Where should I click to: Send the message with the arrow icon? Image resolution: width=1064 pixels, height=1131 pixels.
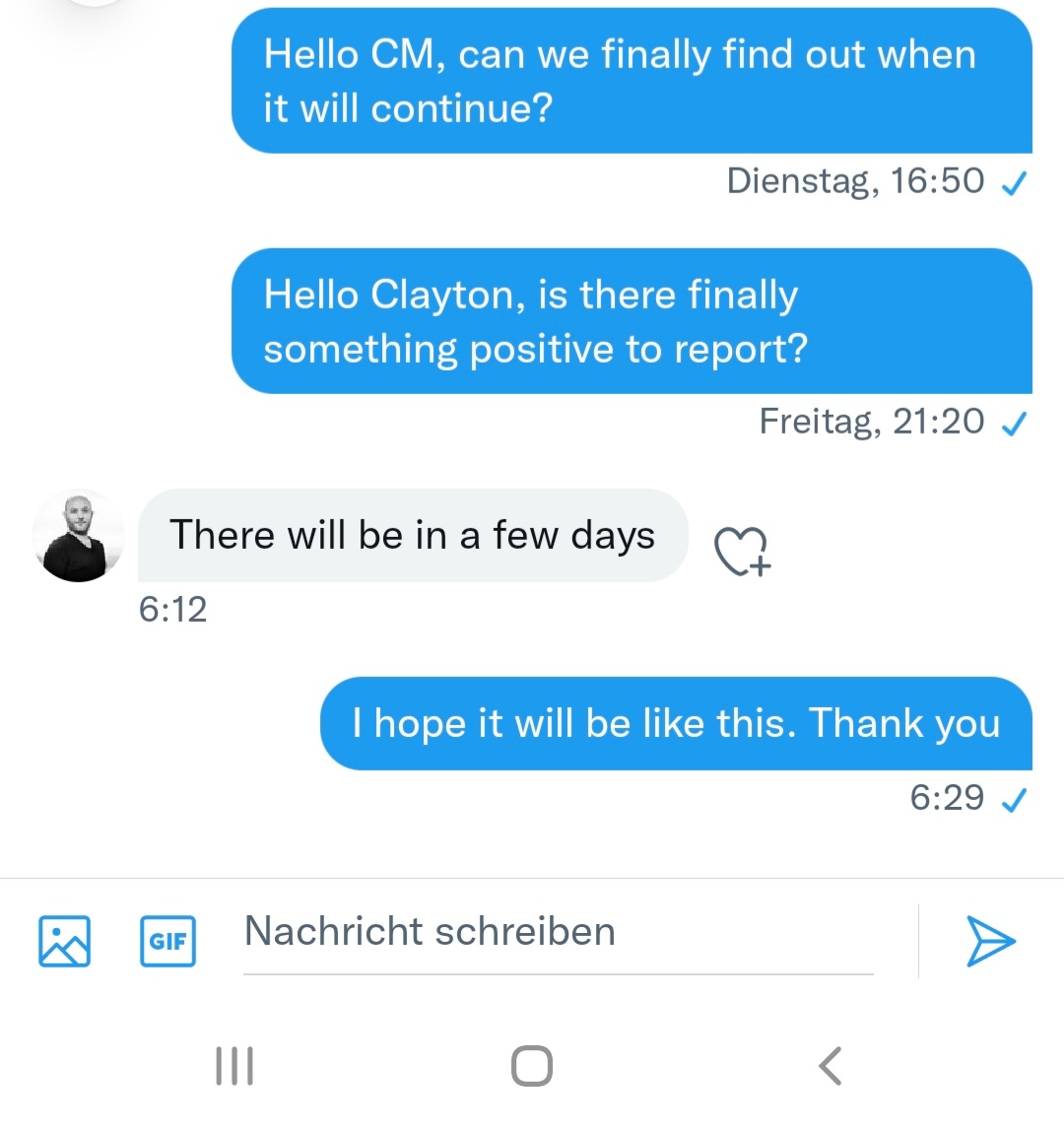coord(989,941)
